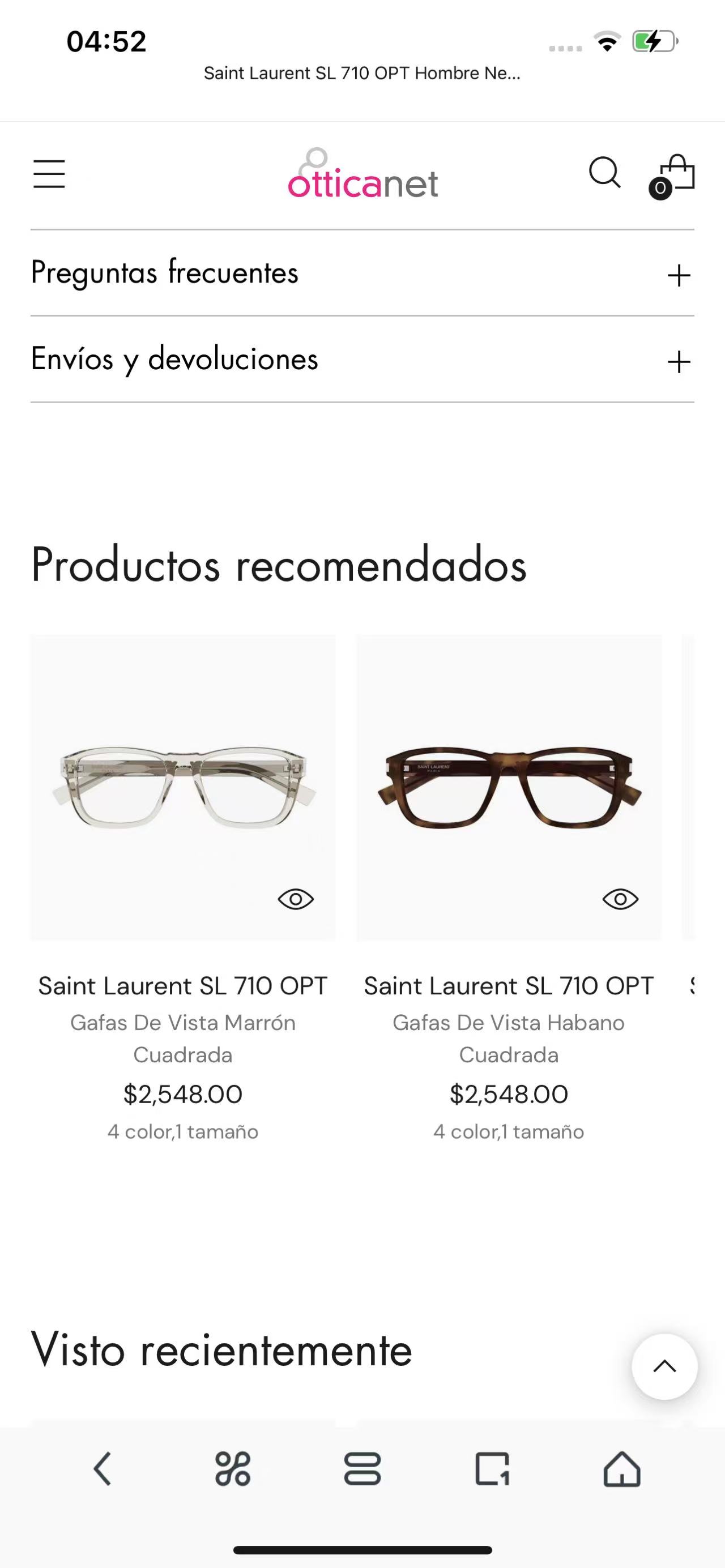Image resolution: width=725 pixels, height=1568 pixels.
Task: Go to the browser home page
Action: point(621,1469)
